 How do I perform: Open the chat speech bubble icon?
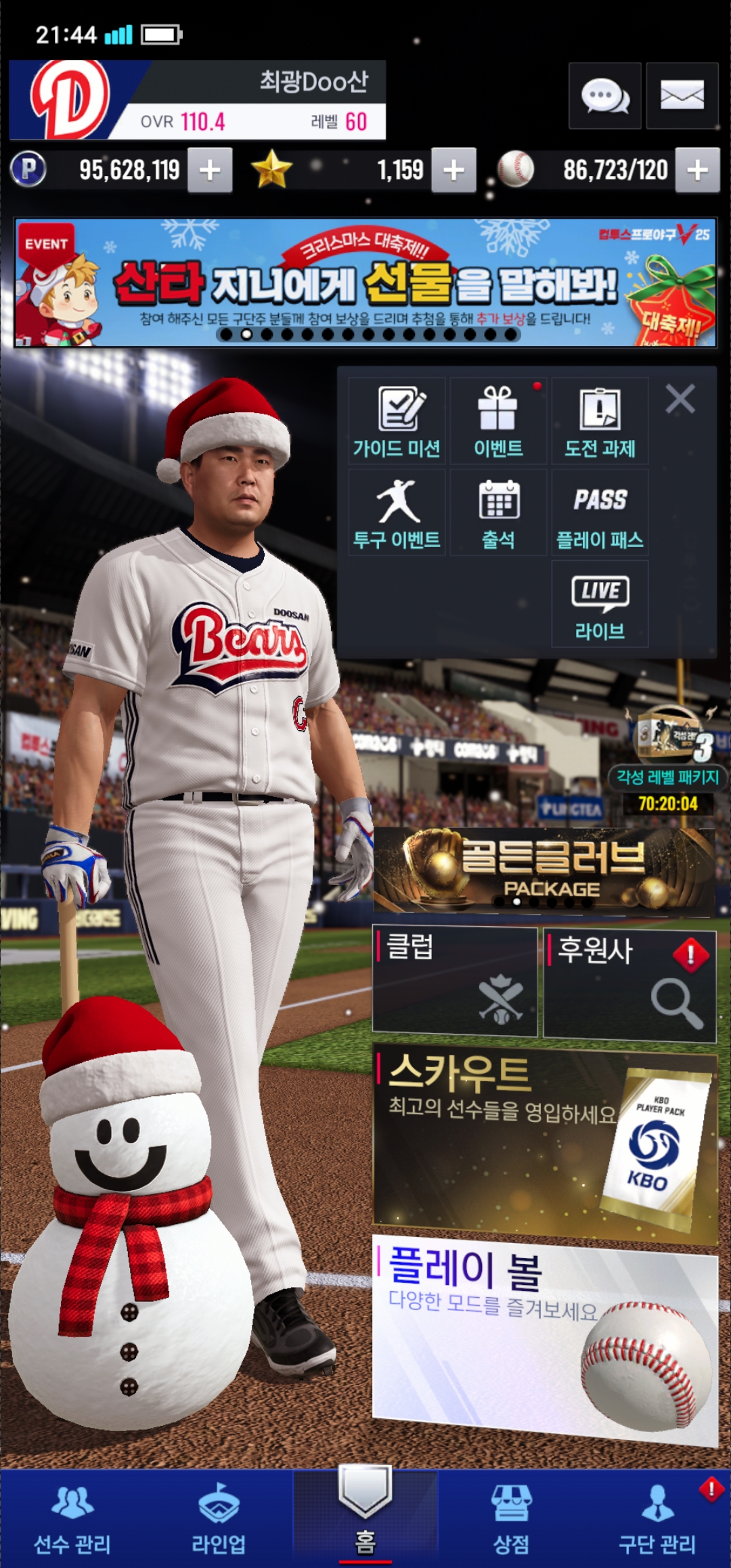click(x=604, y=95)
